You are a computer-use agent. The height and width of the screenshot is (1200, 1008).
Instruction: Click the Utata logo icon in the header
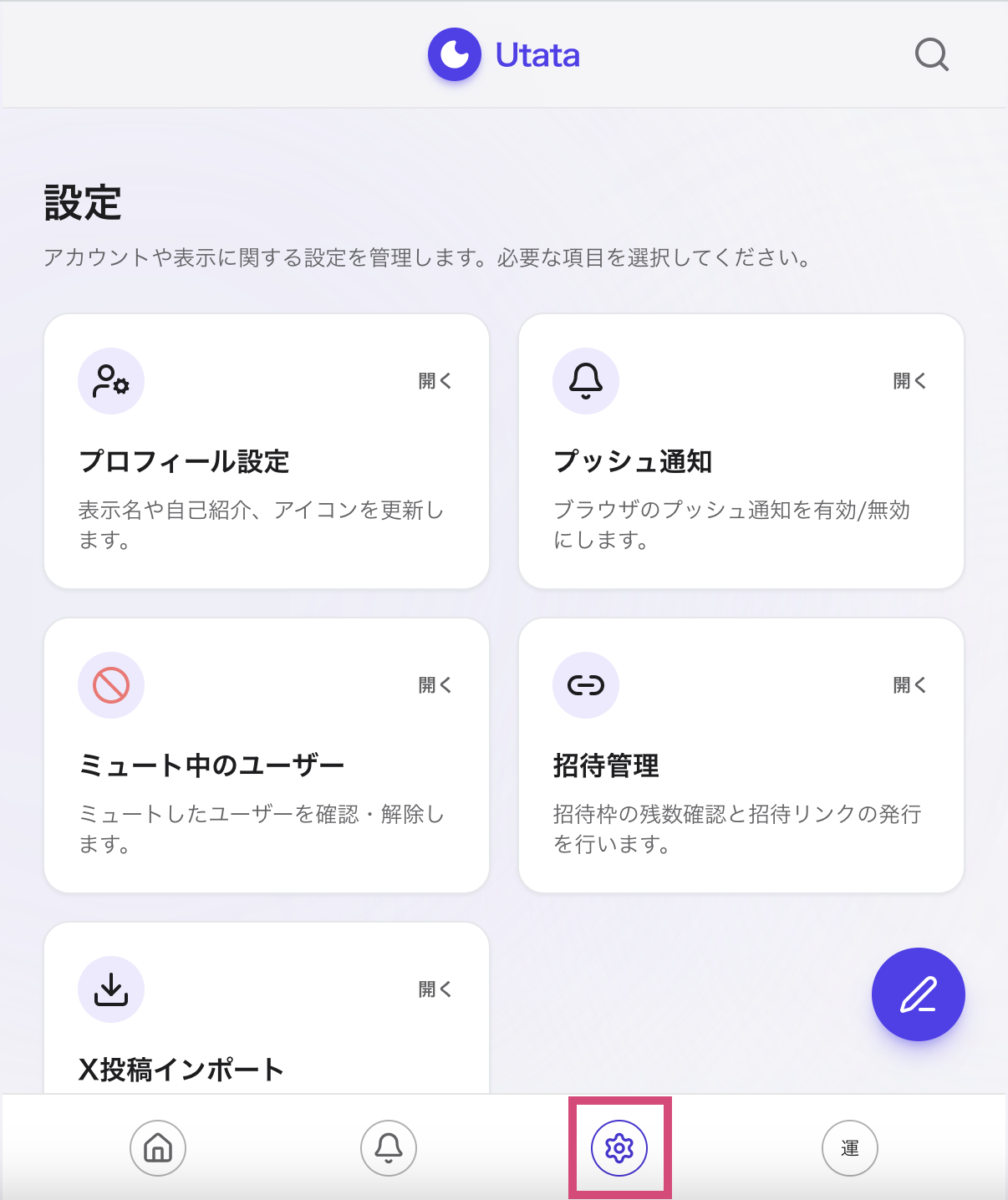pyautogui.click(x=454, y=54)
